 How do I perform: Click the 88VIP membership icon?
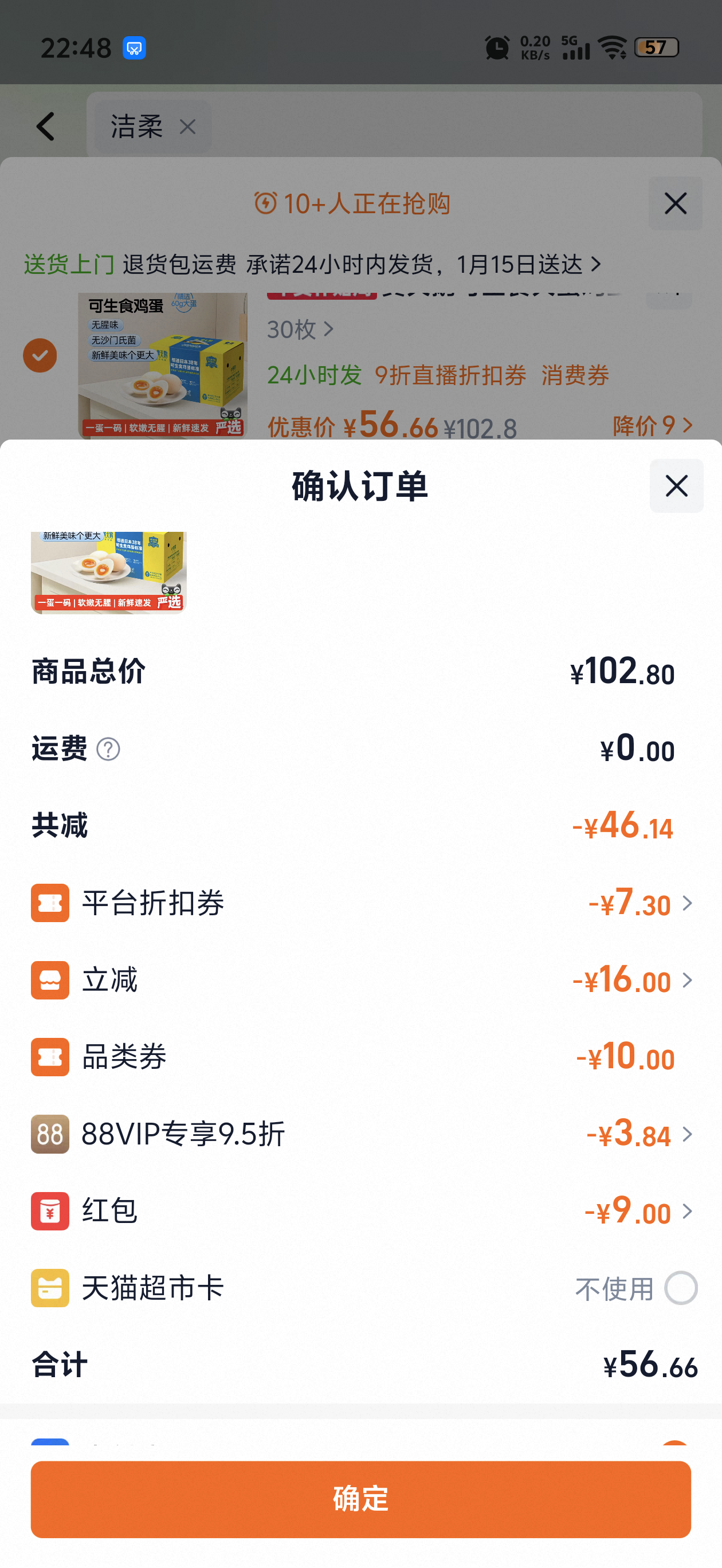[50, 1134]
